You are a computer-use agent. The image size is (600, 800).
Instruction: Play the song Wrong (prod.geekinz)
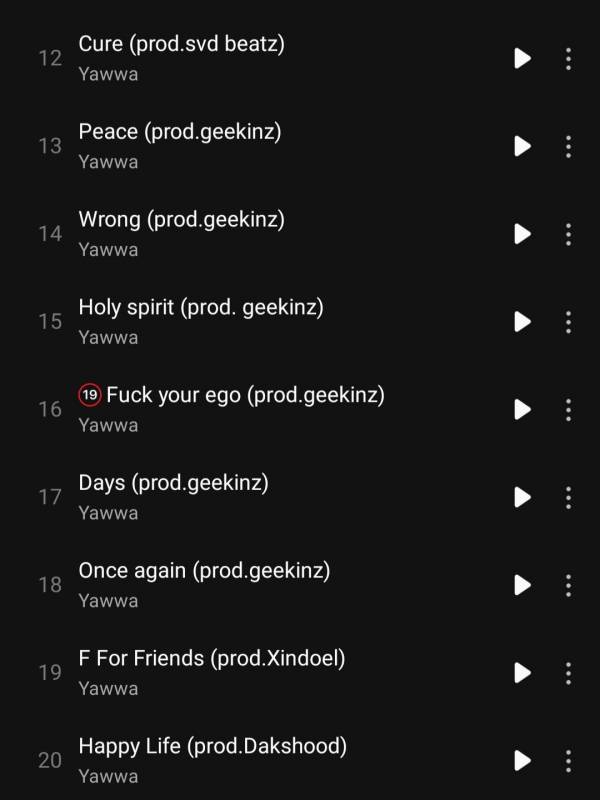[522, 233]
